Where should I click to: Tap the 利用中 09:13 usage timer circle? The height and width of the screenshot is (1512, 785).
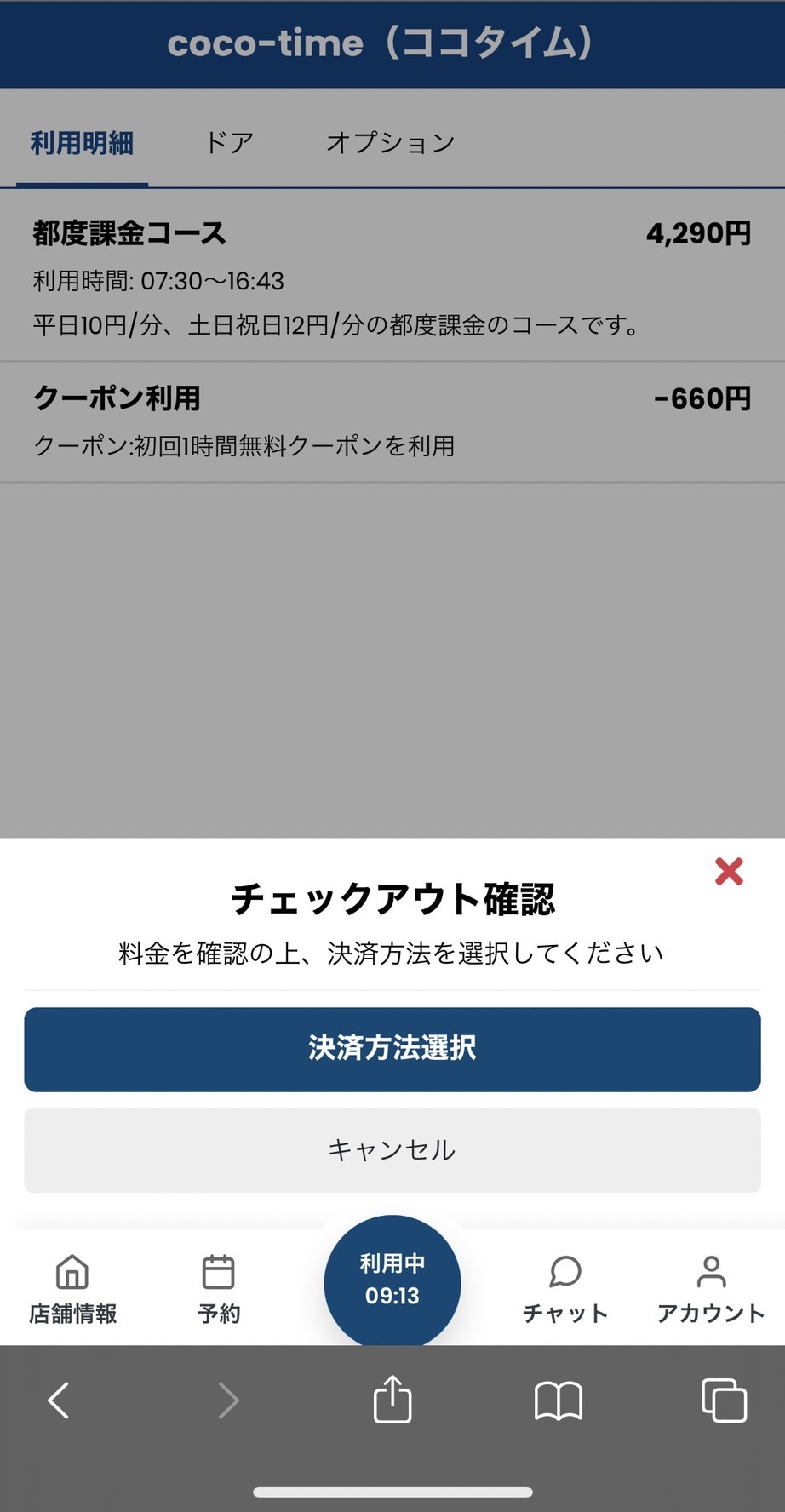392,1283
